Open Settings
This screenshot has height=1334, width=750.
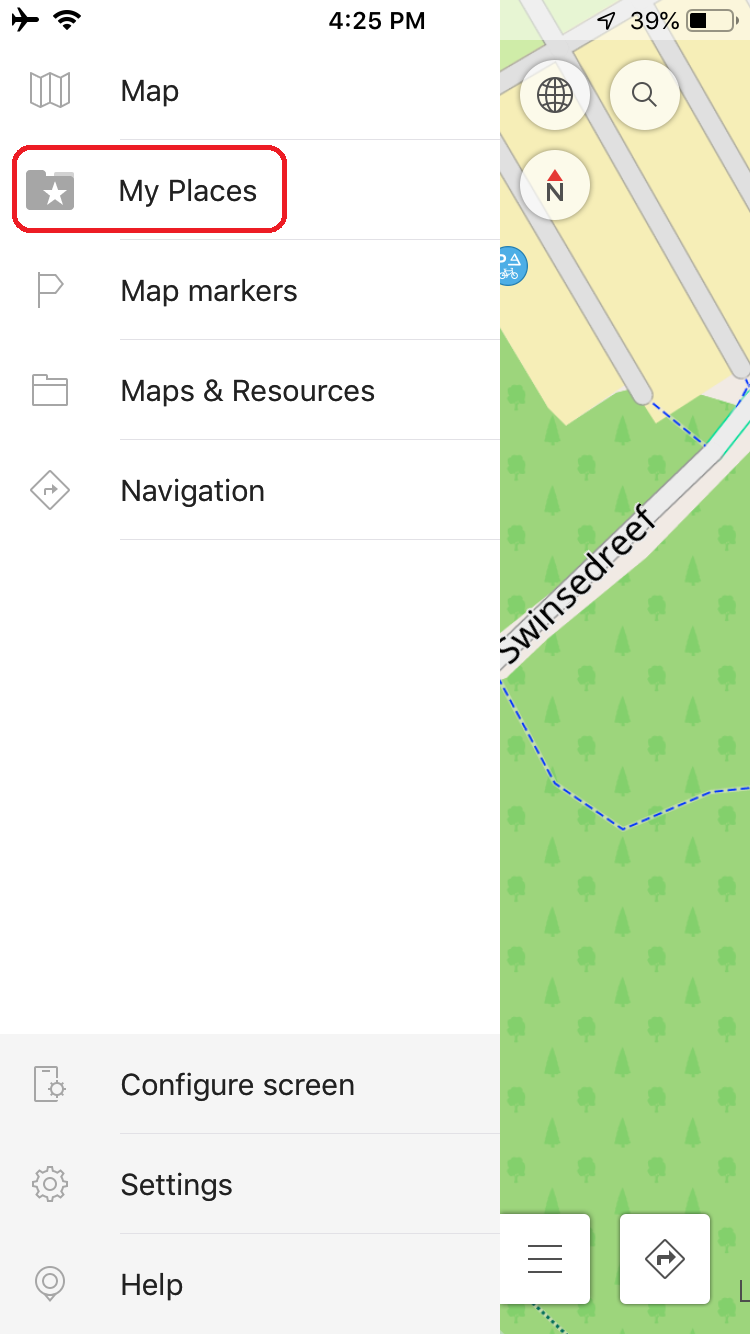pos(176,1185)
